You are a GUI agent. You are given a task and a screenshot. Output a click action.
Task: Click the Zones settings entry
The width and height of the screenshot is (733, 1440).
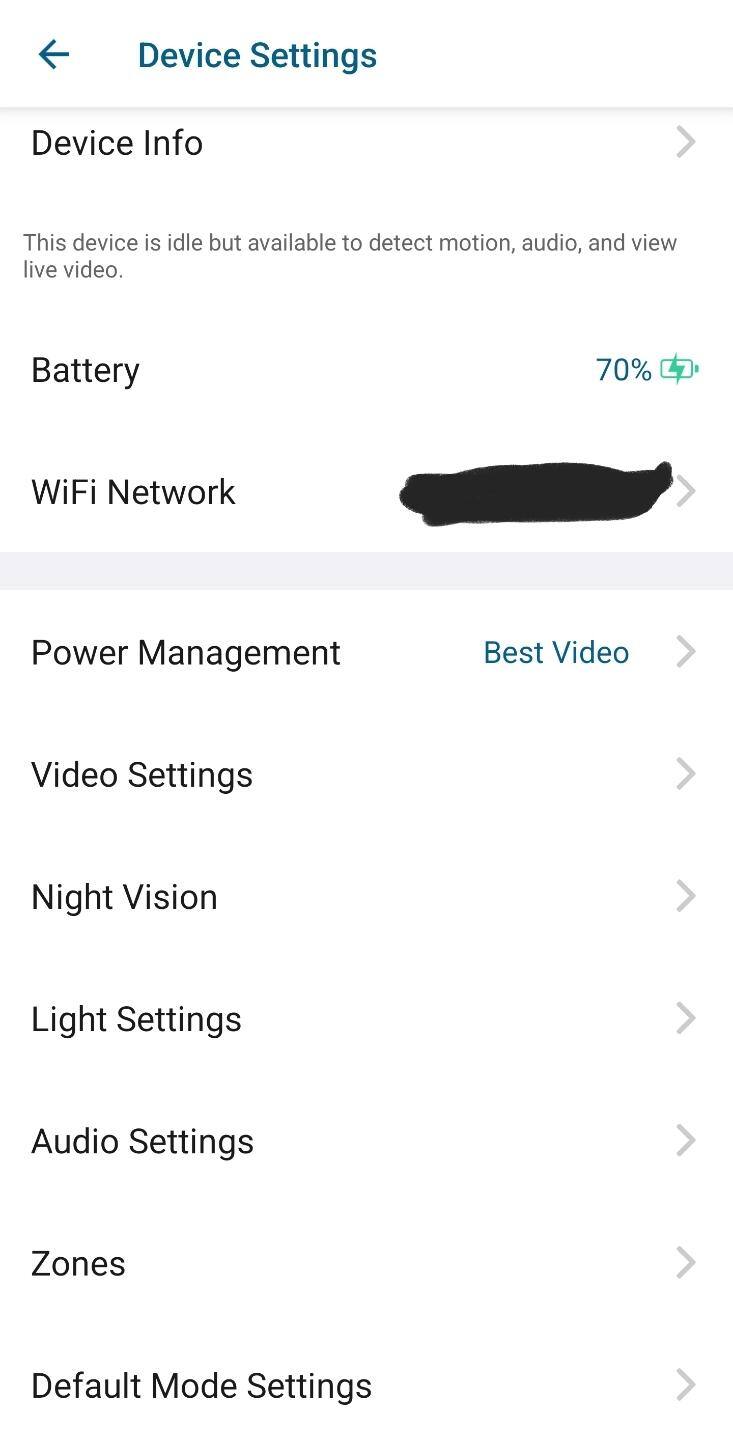[77, 1262]
